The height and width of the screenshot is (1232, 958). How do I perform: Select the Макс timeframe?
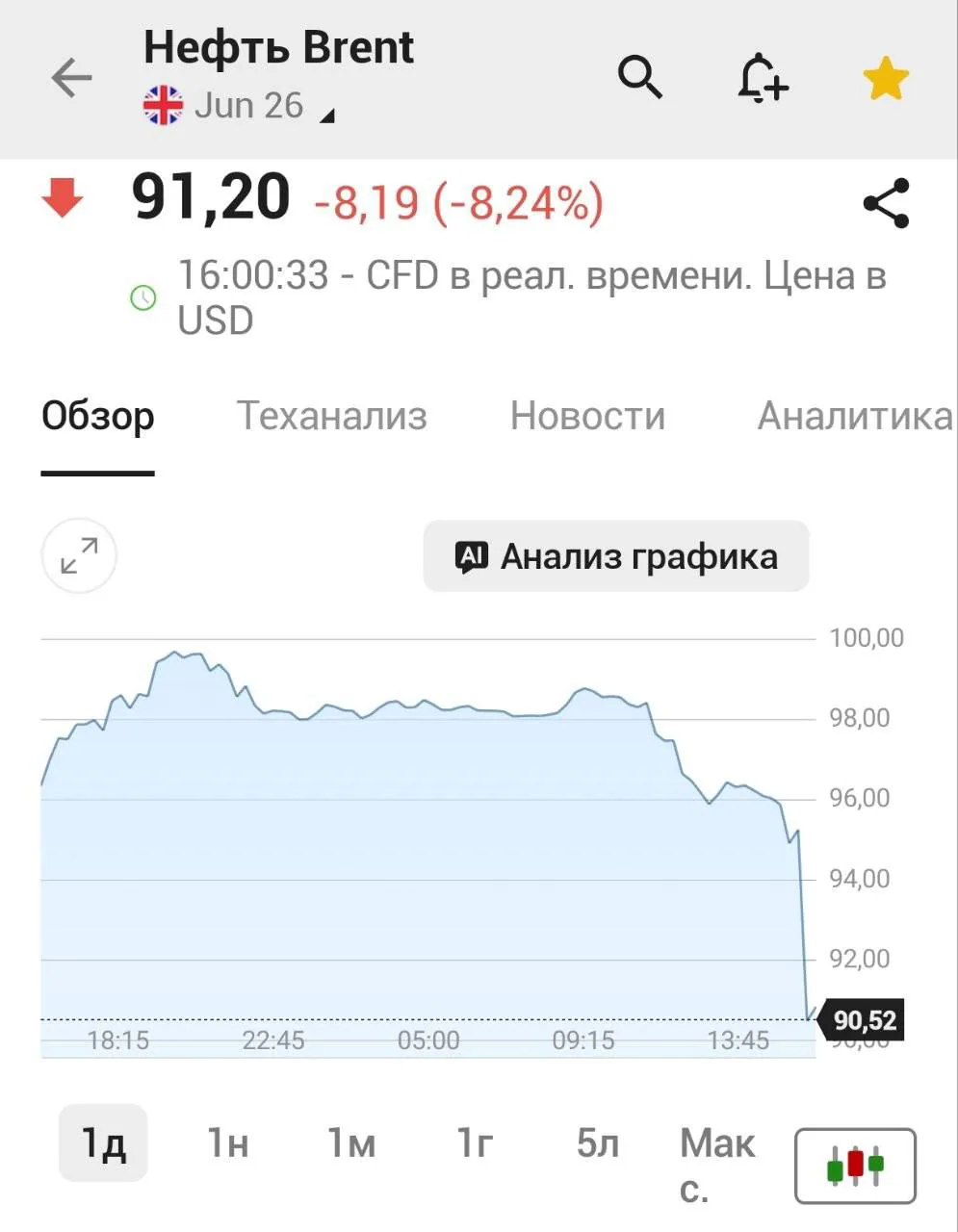coord(716,1160)
